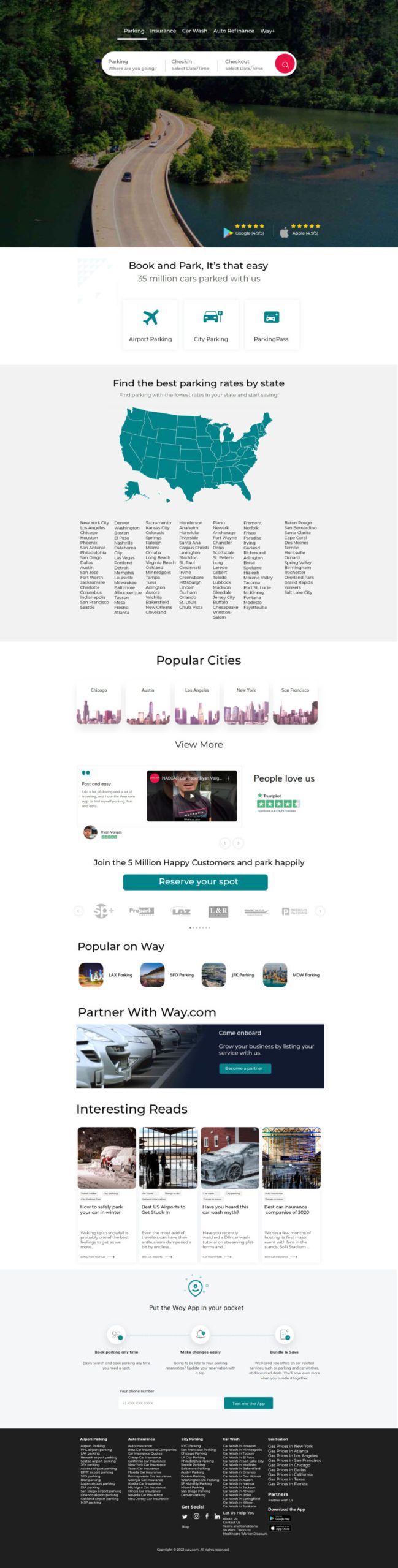398x1568 pixels.
Task: Tap the Become a partner button
Action: [243, 1068]
